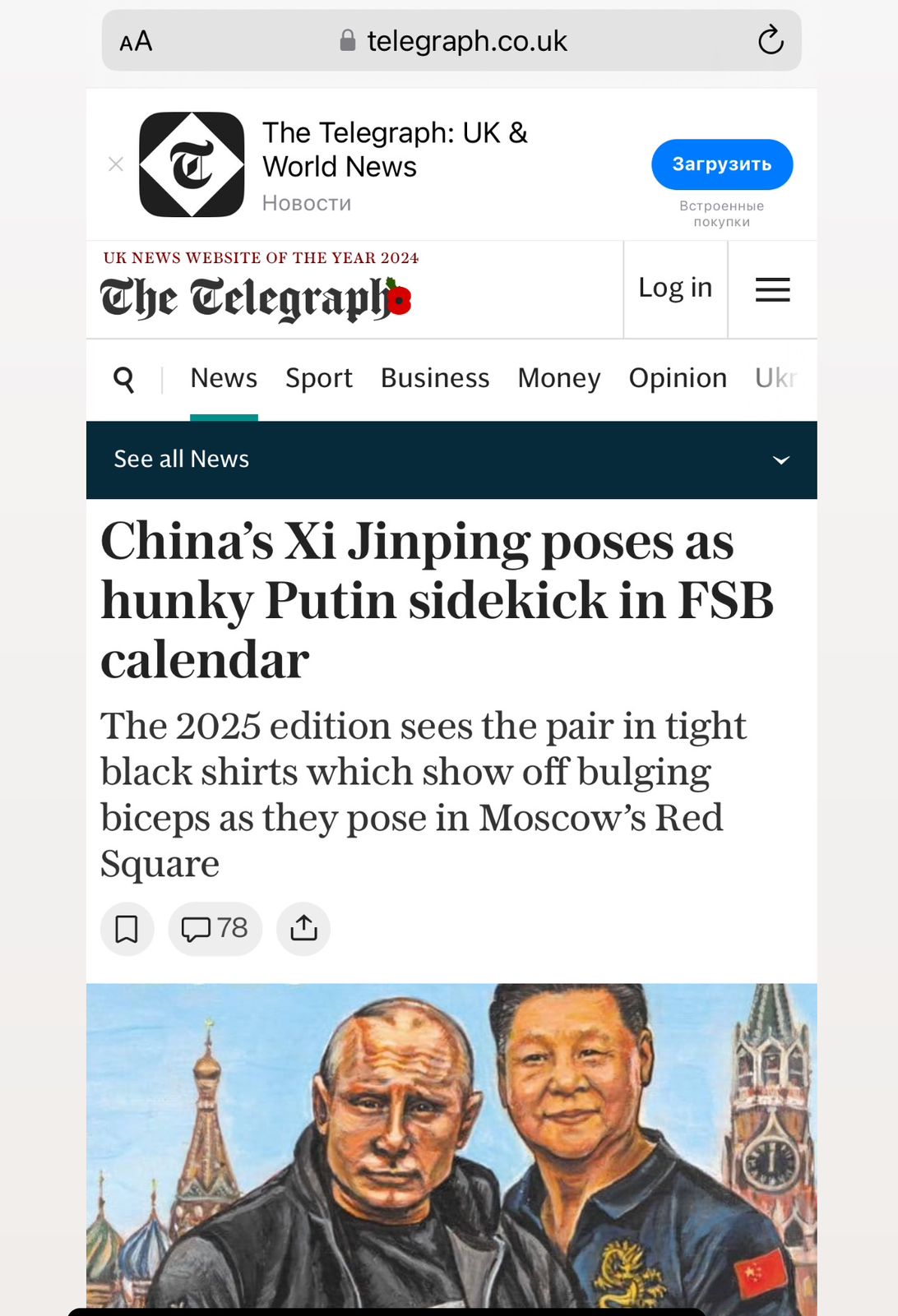
Task: Open the hamburger menu
Action: [772, 289]
